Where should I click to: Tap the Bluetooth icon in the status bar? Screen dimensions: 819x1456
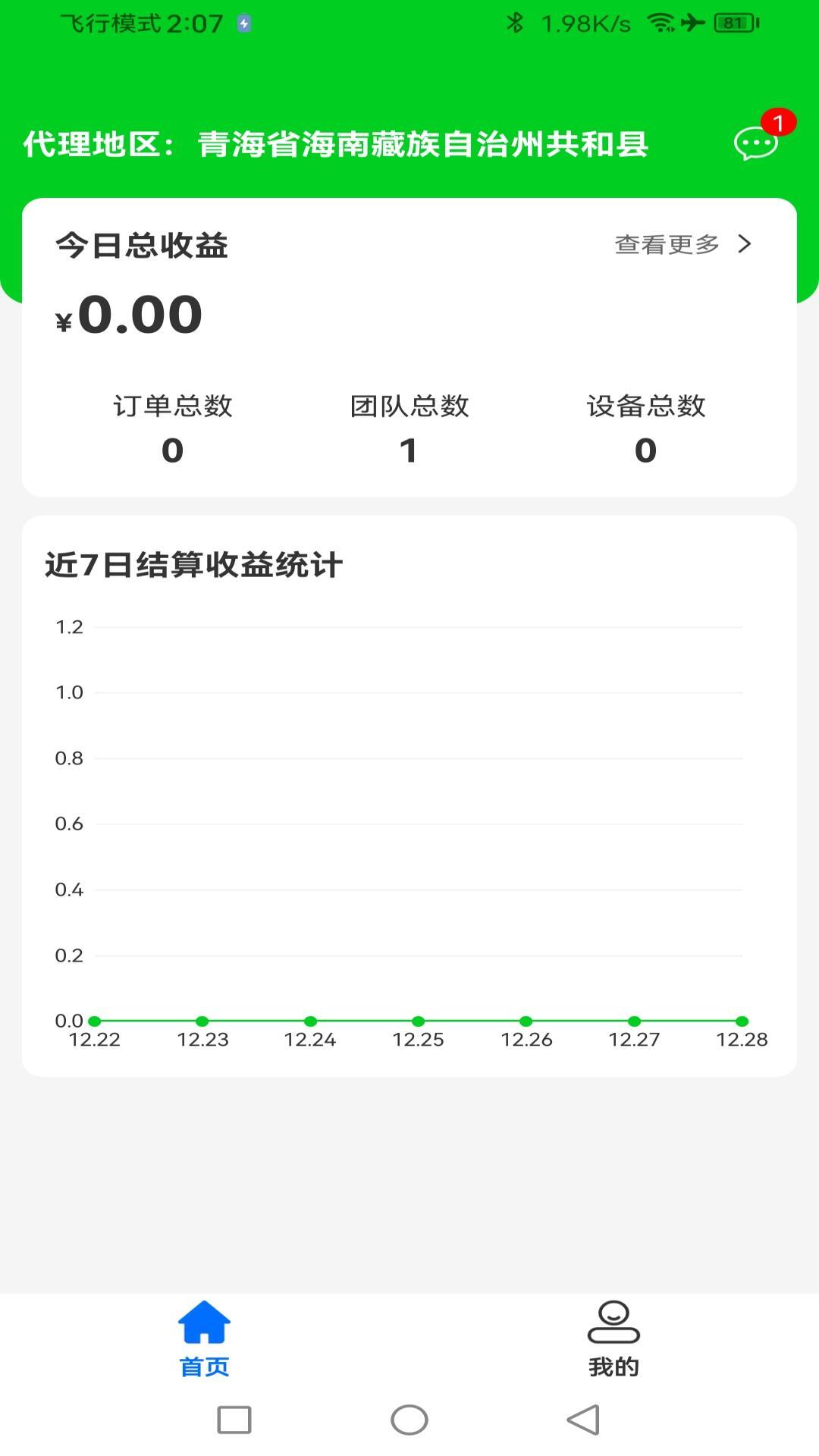pyautogui.click(x=515, y=23)
